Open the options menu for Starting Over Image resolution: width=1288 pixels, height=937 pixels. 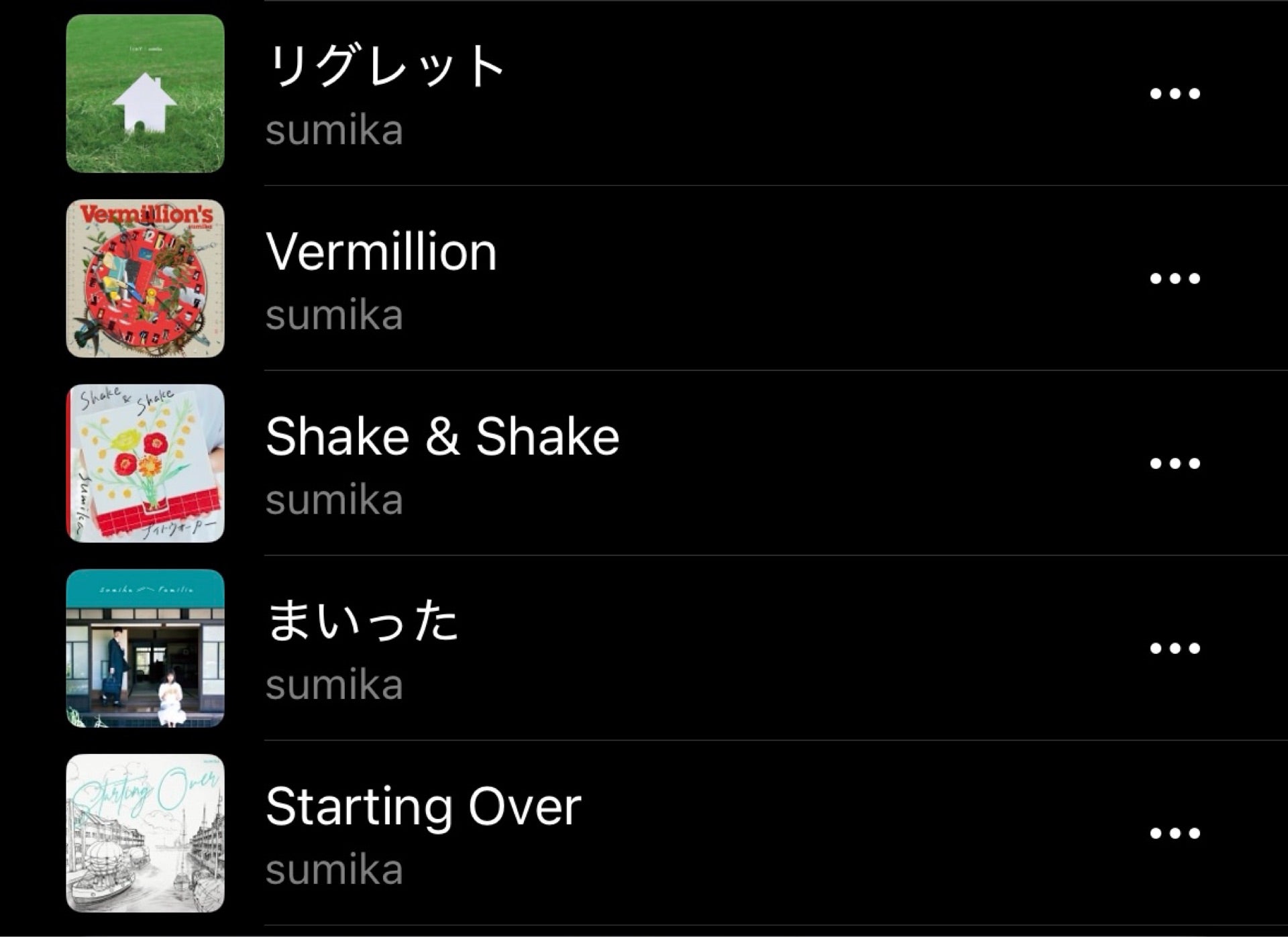[1175, 834]
